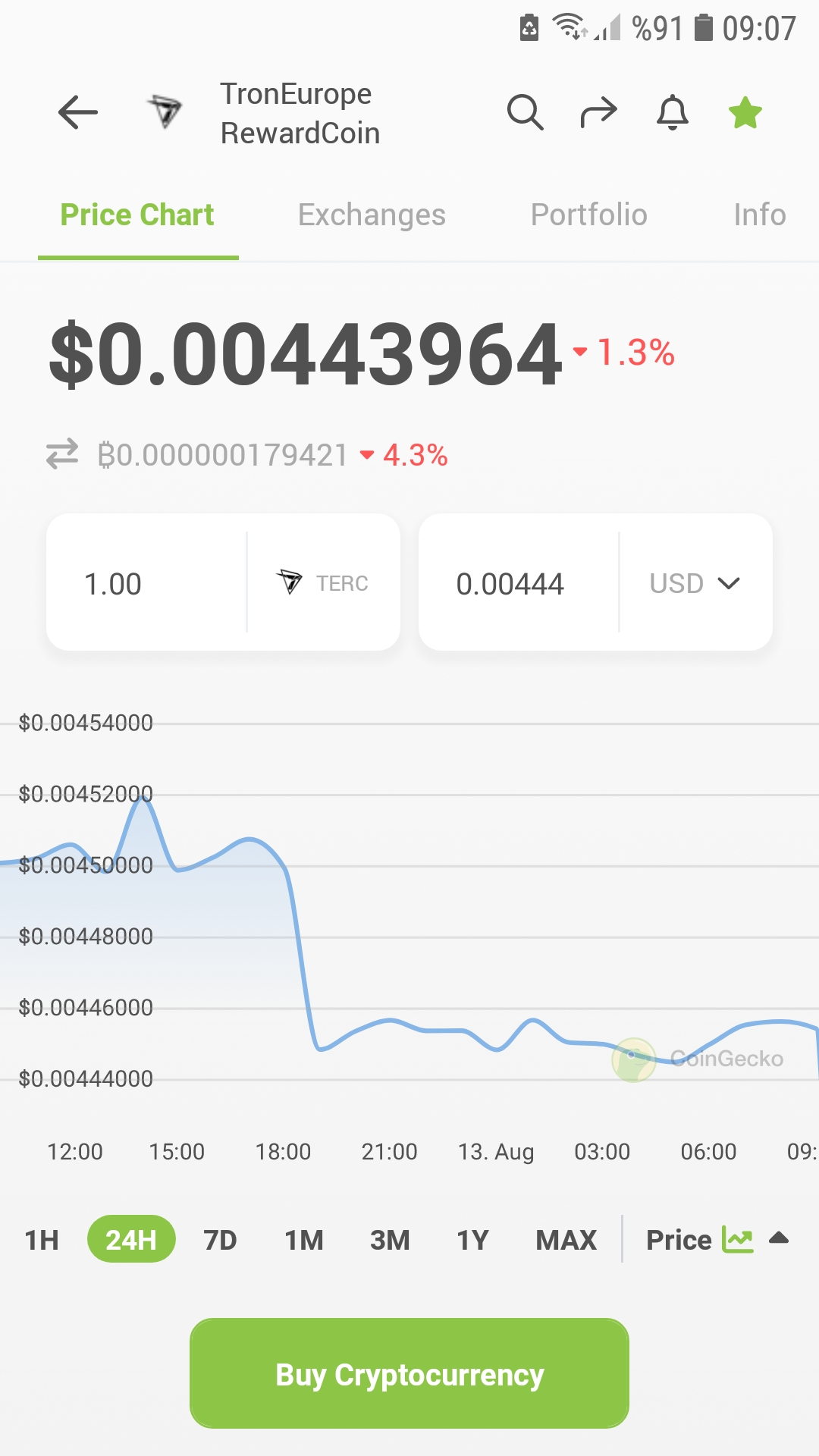The width and height of the screenshot is (819, 1456).
Task: Edit the 1.00 TERC amount field
Action: point(148,583)
